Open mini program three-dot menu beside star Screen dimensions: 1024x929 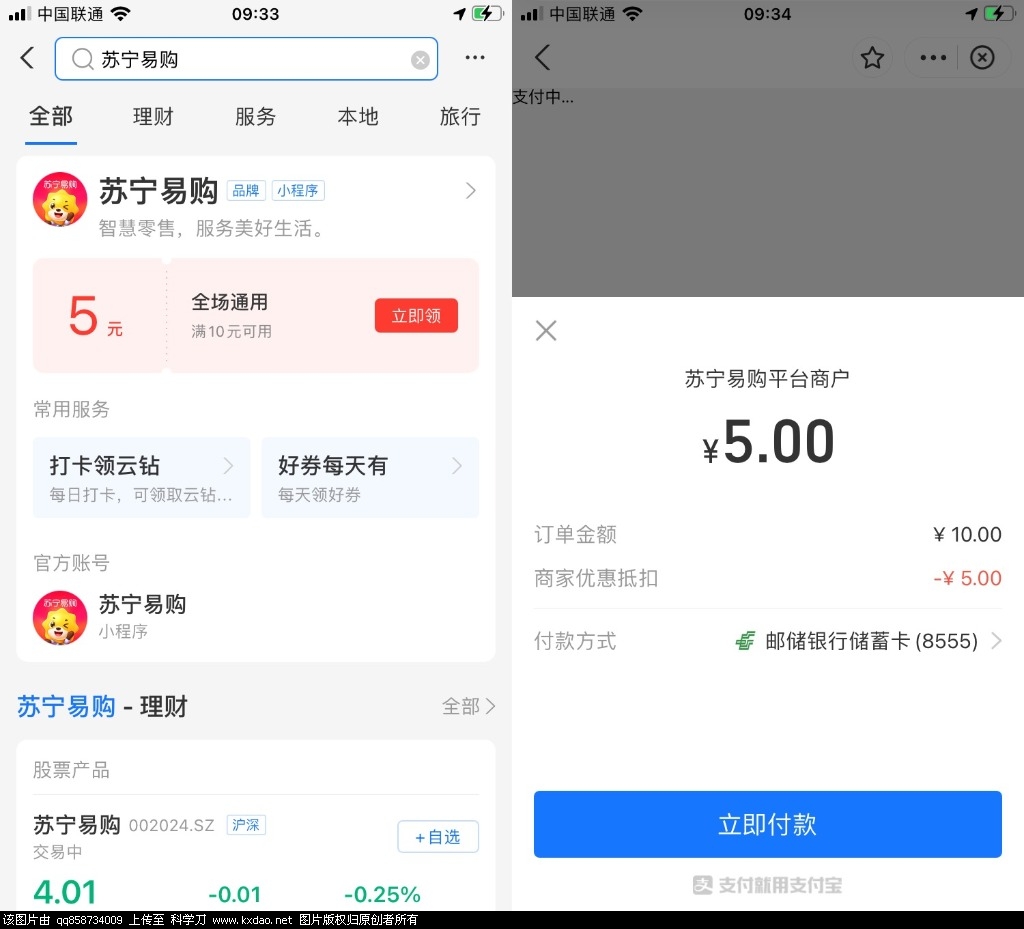pos(932,58)
